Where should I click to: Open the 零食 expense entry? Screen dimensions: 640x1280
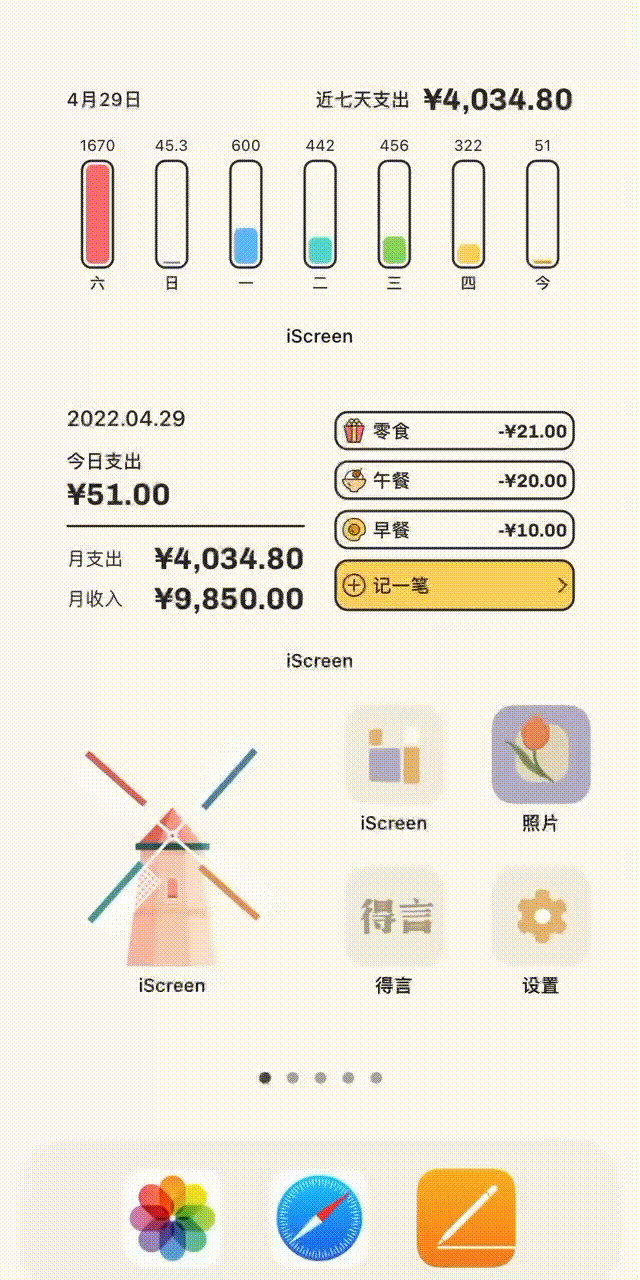pyautogui.click(x=454, y=432)
